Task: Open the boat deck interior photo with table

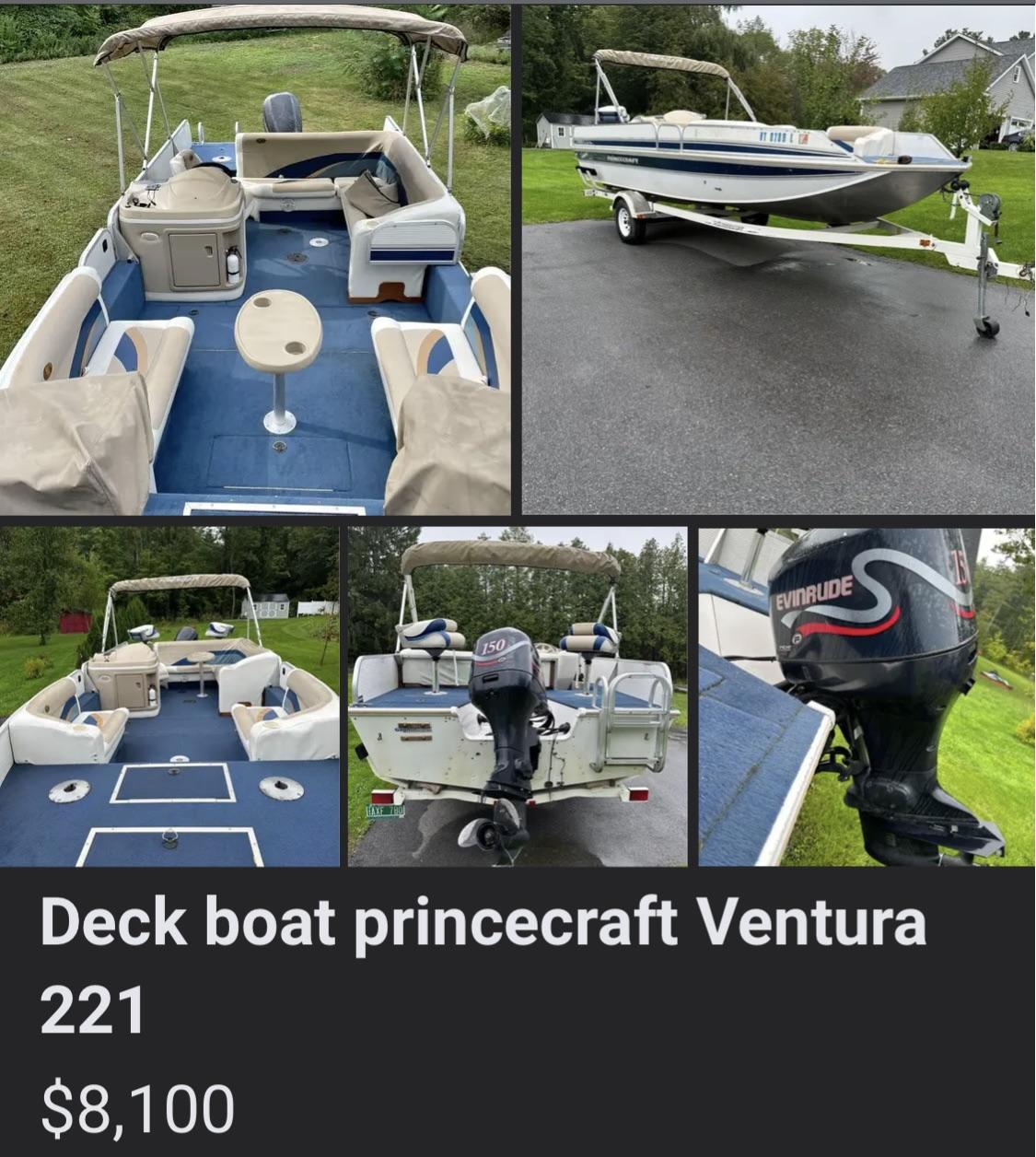Action: pos(255,260)
